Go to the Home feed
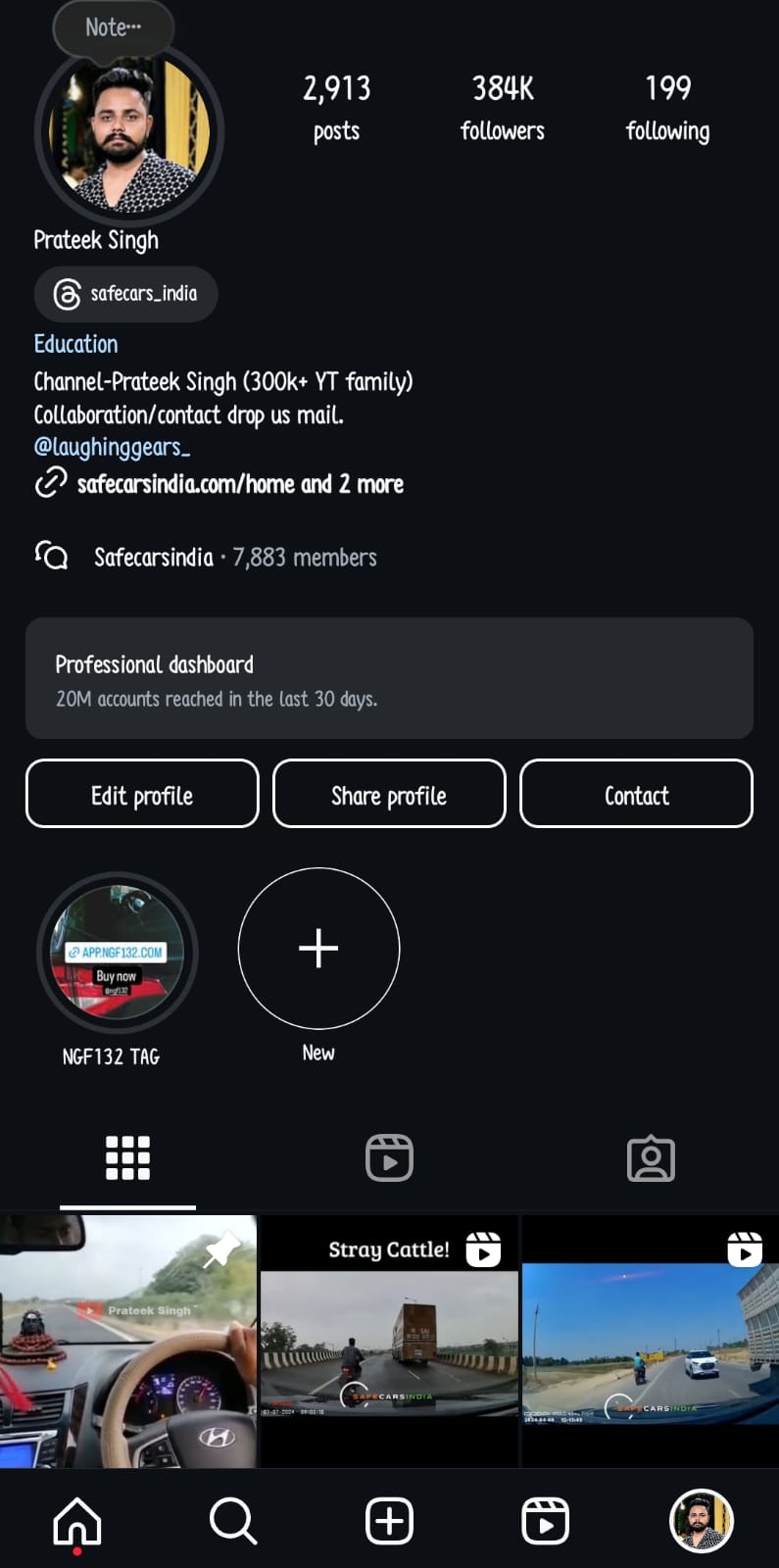779x1568 pixels. pyautogui.click(x=77, y=1521)
